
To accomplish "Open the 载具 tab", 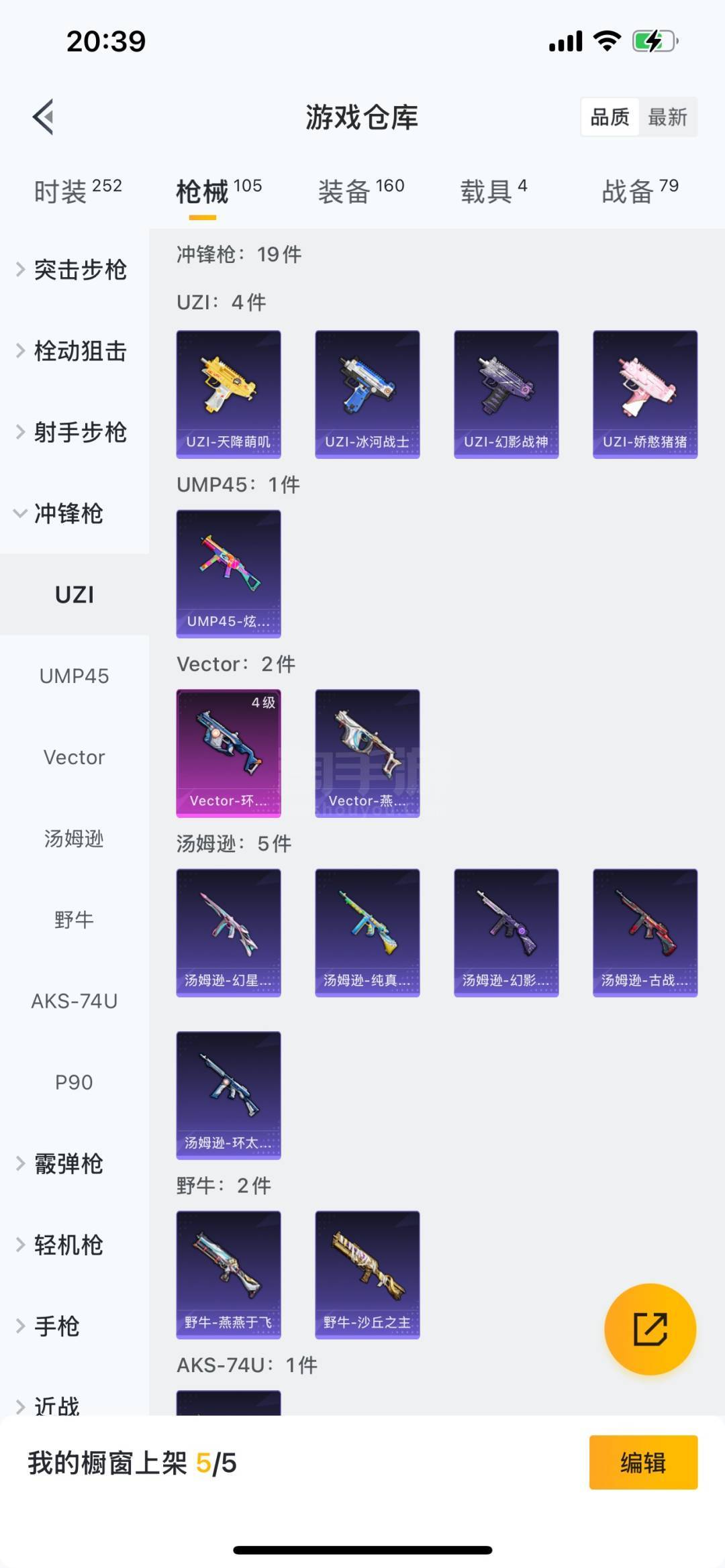I will (x=493, y=191).
